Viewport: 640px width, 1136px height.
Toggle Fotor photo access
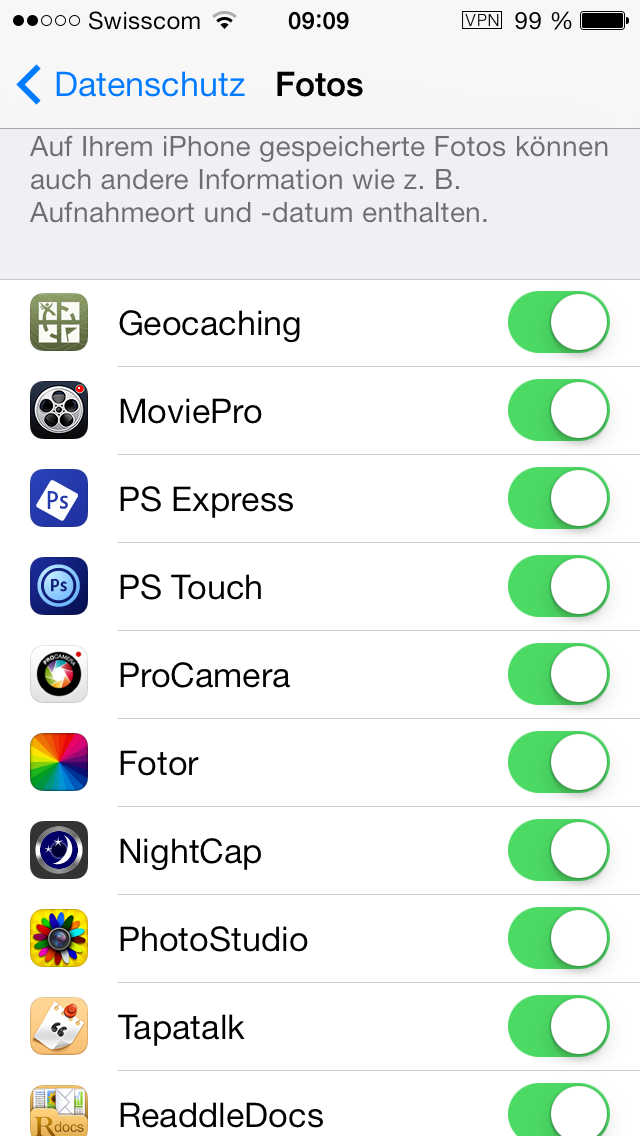[559, 762]
